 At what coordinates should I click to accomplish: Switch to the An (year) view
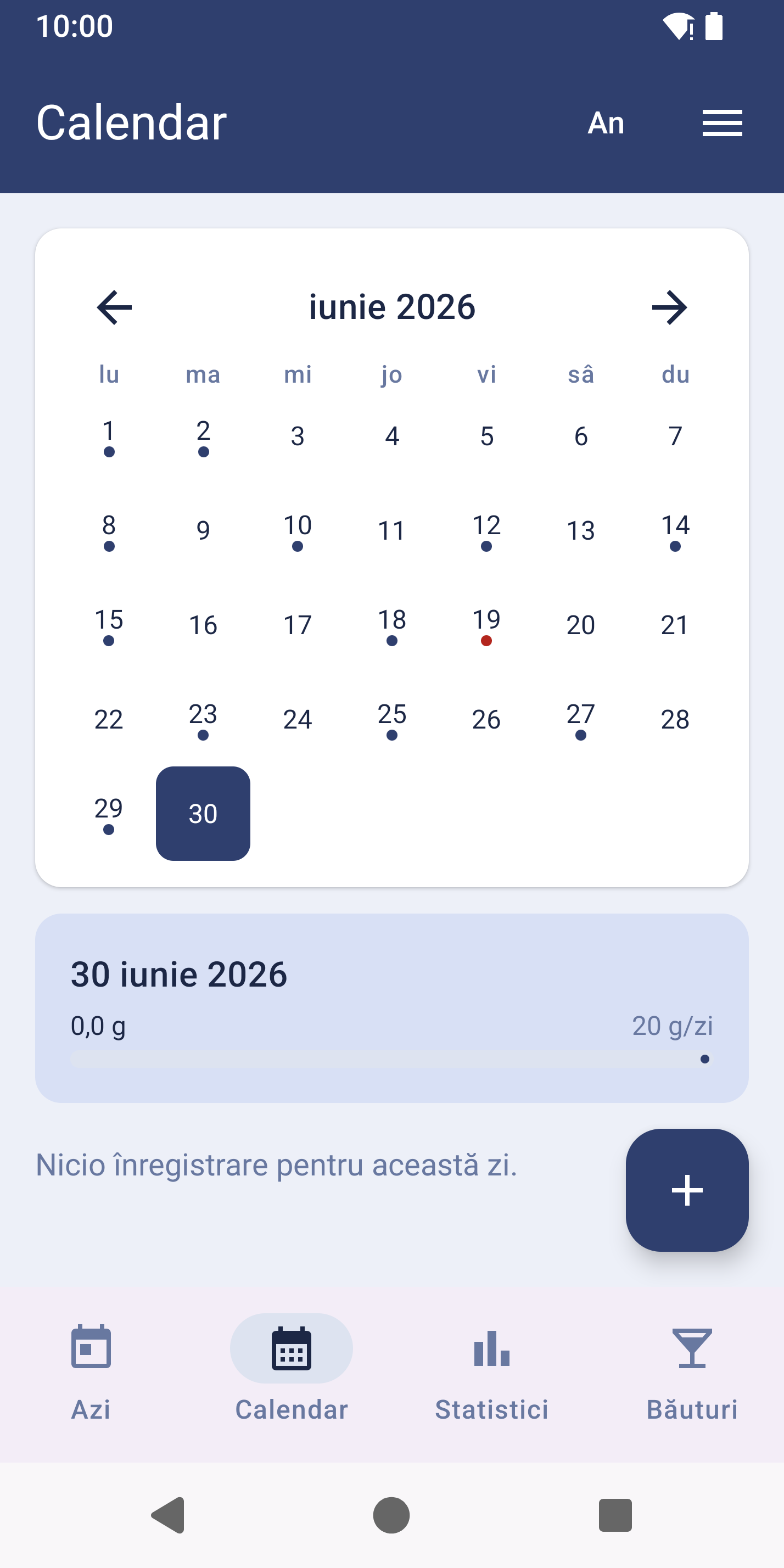[606, 123]
